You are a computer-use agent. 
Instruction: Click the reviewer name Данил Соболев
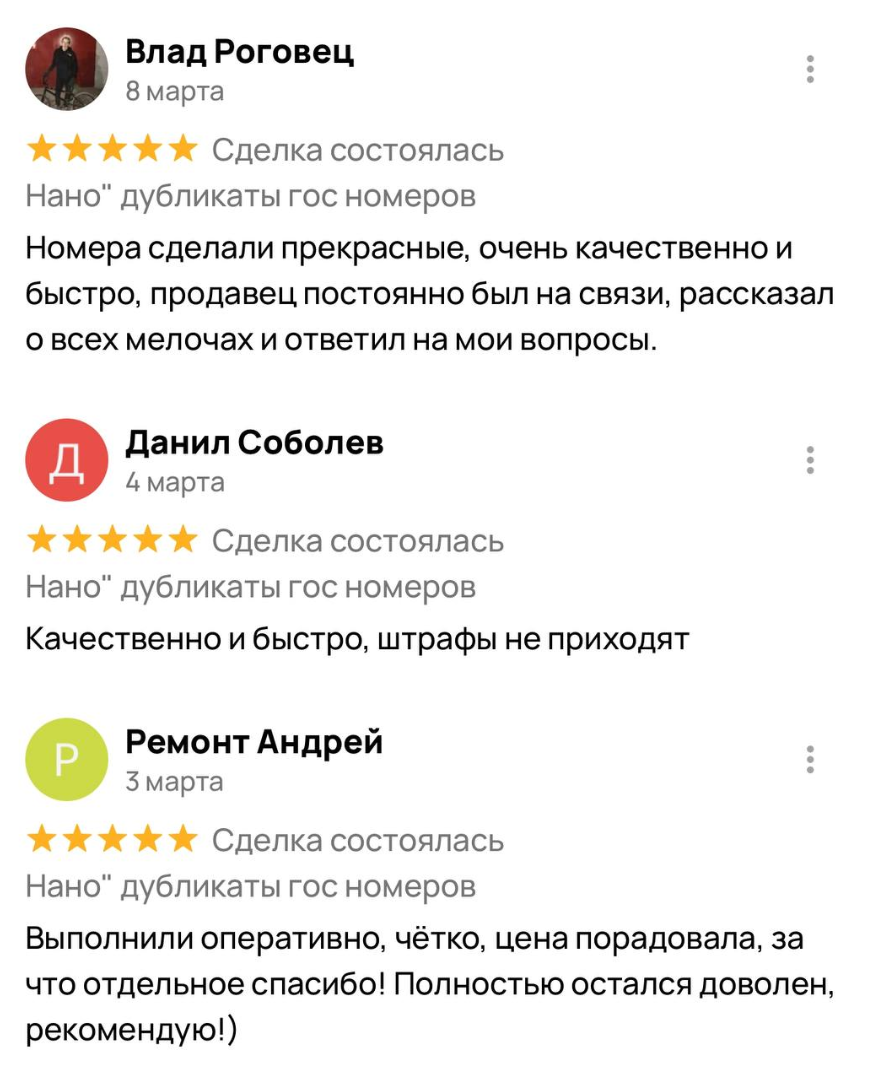pos(255,443)
